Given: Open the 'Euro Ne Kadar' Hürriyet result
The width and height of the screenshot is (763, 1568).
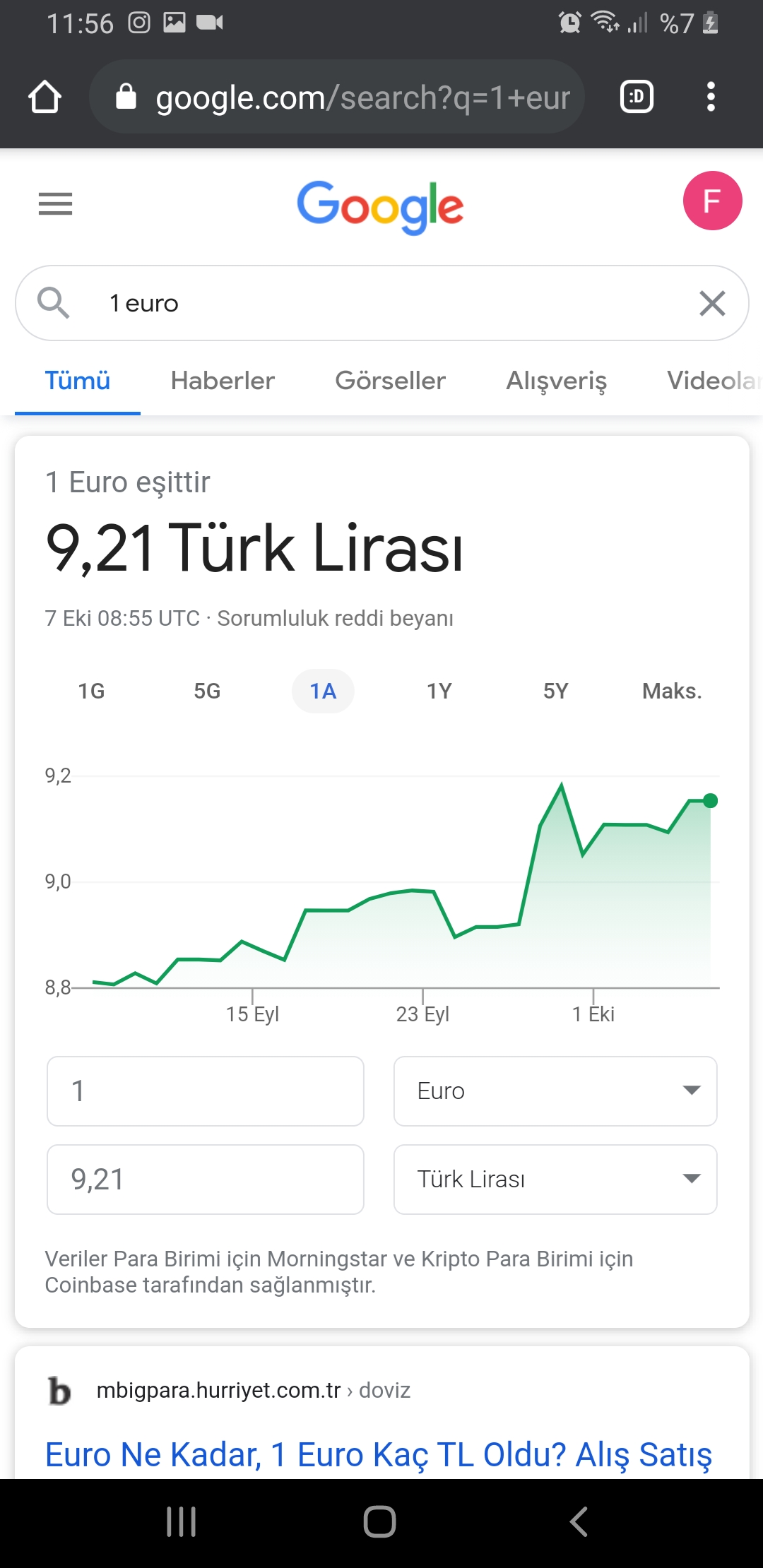Looking at the screenshot, I should click(379, 1454).
